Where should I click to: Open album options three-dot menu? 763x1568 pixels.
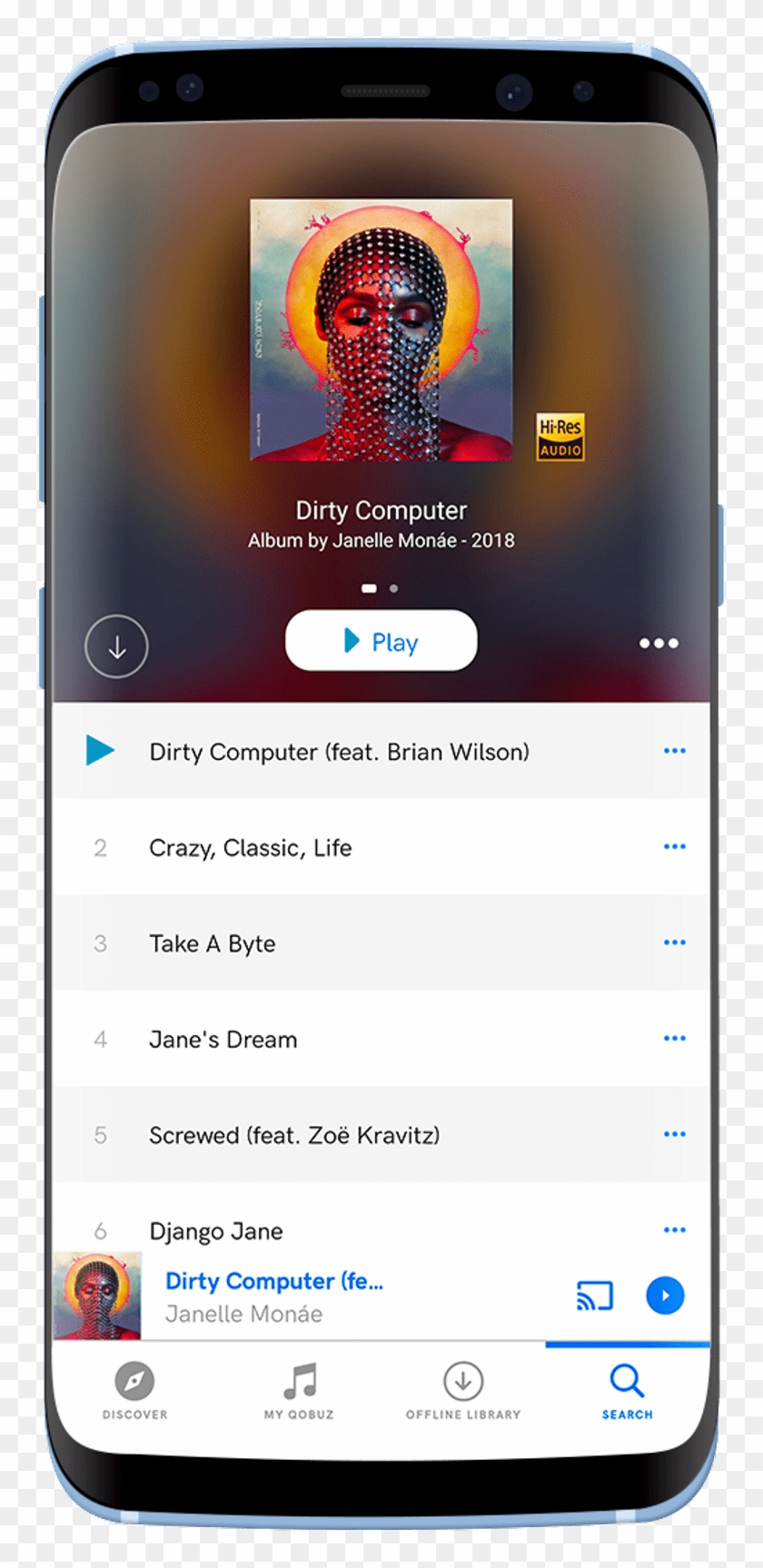[x=658, y=643]
